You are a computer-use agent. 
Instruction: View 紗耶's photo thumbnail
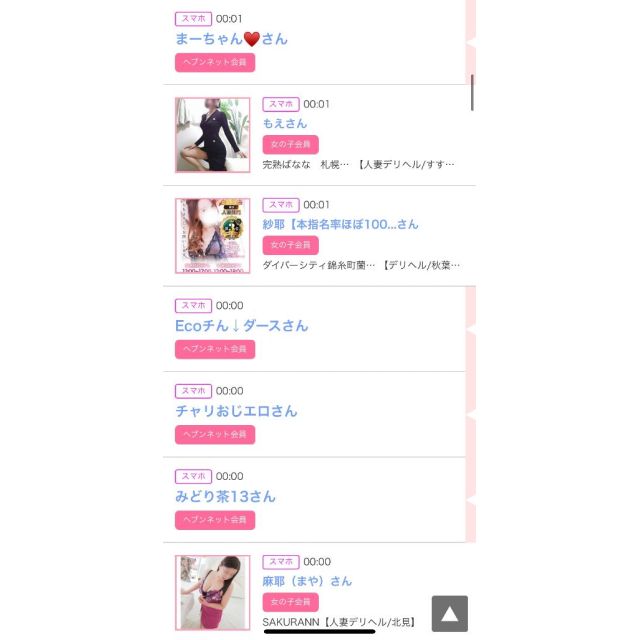pos(212,236)
